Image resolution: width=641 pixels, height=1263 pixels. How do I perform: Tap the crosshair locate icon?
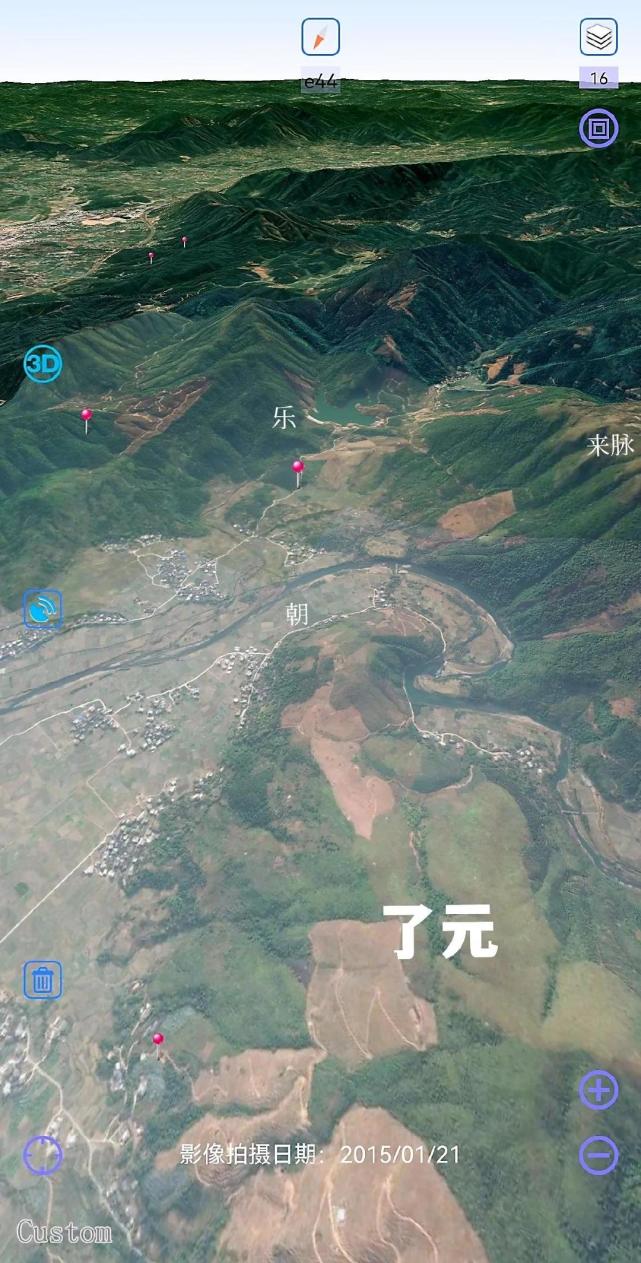[43, 1156]
